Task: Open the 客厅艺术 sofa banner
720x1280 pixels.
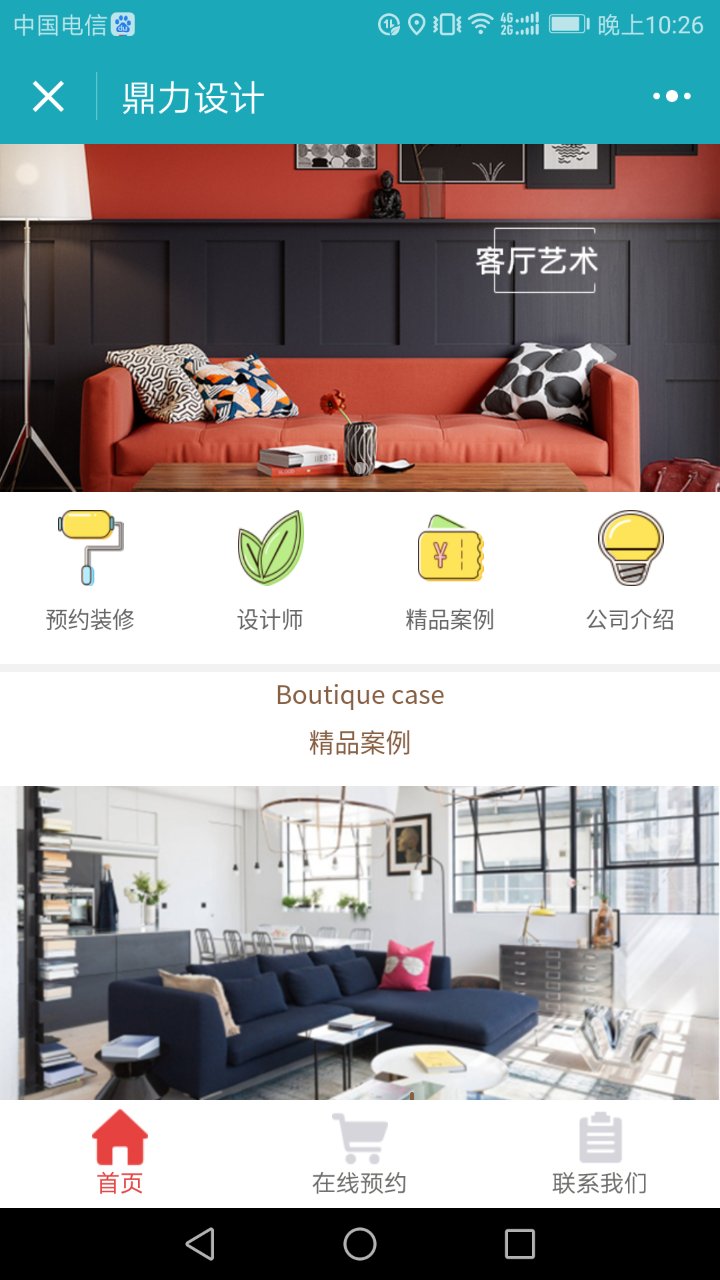Action: [360, 318]
